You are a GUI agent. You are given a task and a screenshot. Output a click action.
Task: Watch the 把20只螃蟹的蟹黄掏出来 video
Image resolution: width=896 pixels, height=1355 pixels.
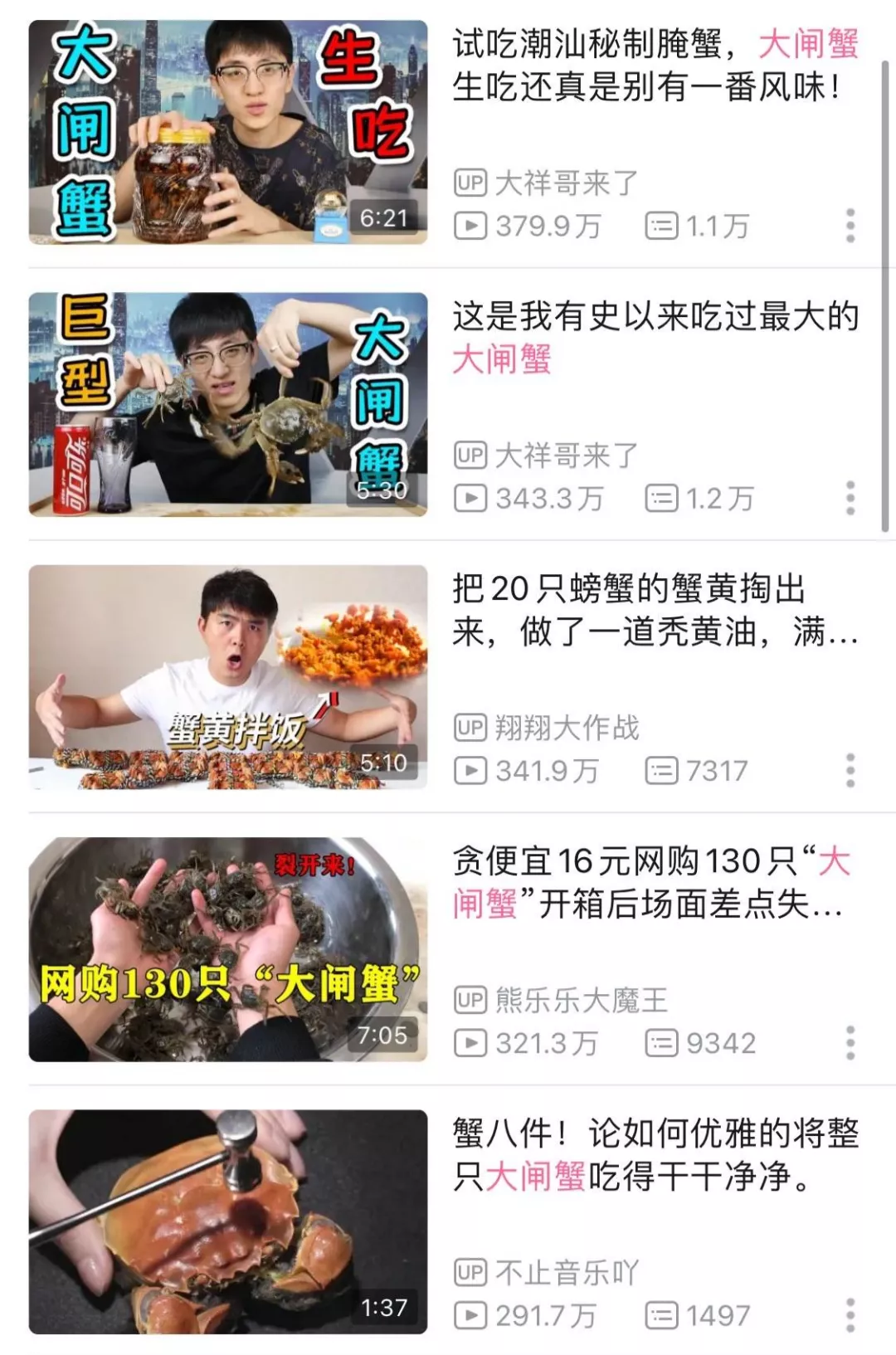[x=228, y=677]
